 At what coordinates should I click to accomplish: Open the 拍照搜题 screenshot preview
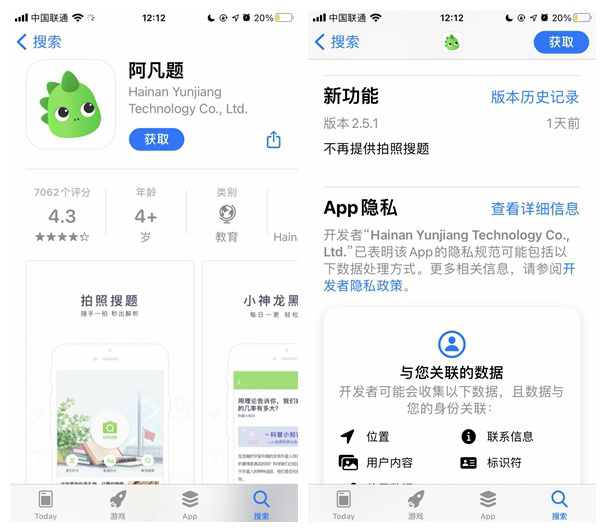[x=109, y=370]
